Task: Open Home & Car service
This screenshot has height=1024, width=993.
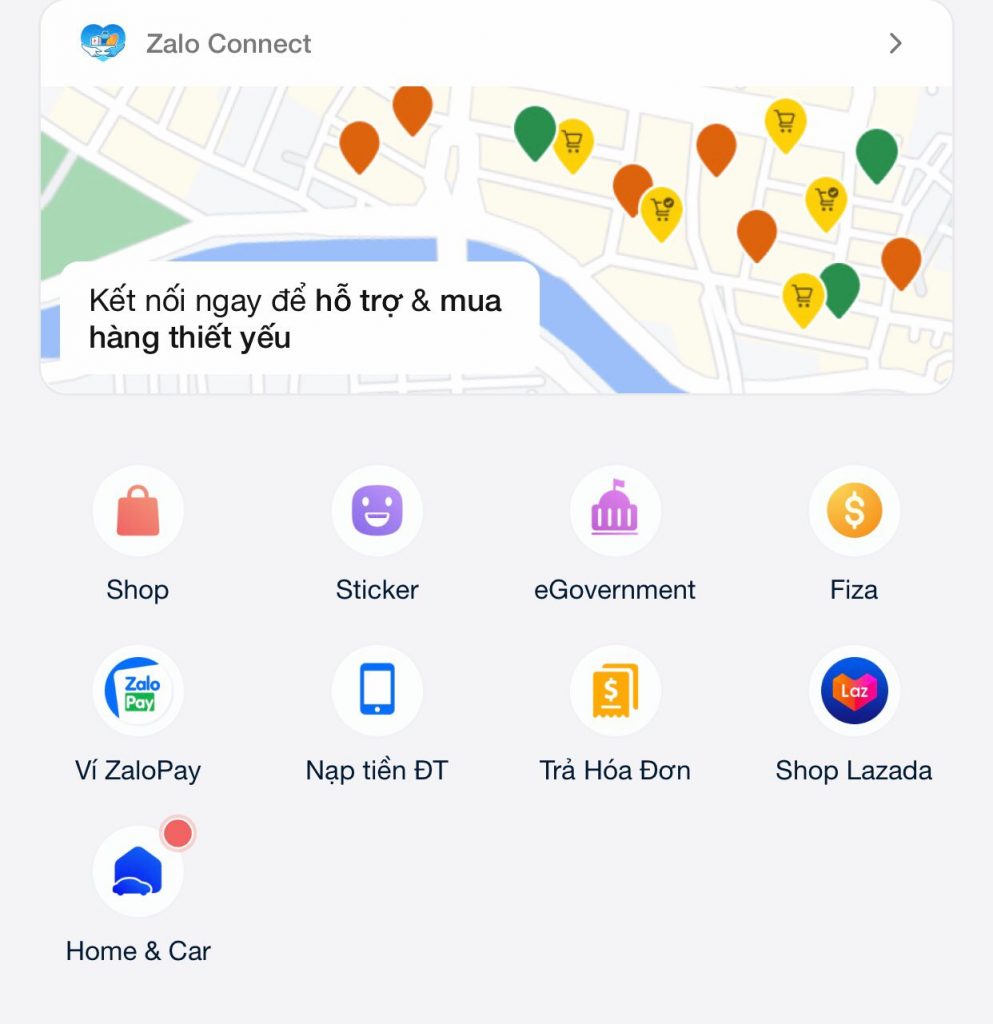Action: coord(138,872)
